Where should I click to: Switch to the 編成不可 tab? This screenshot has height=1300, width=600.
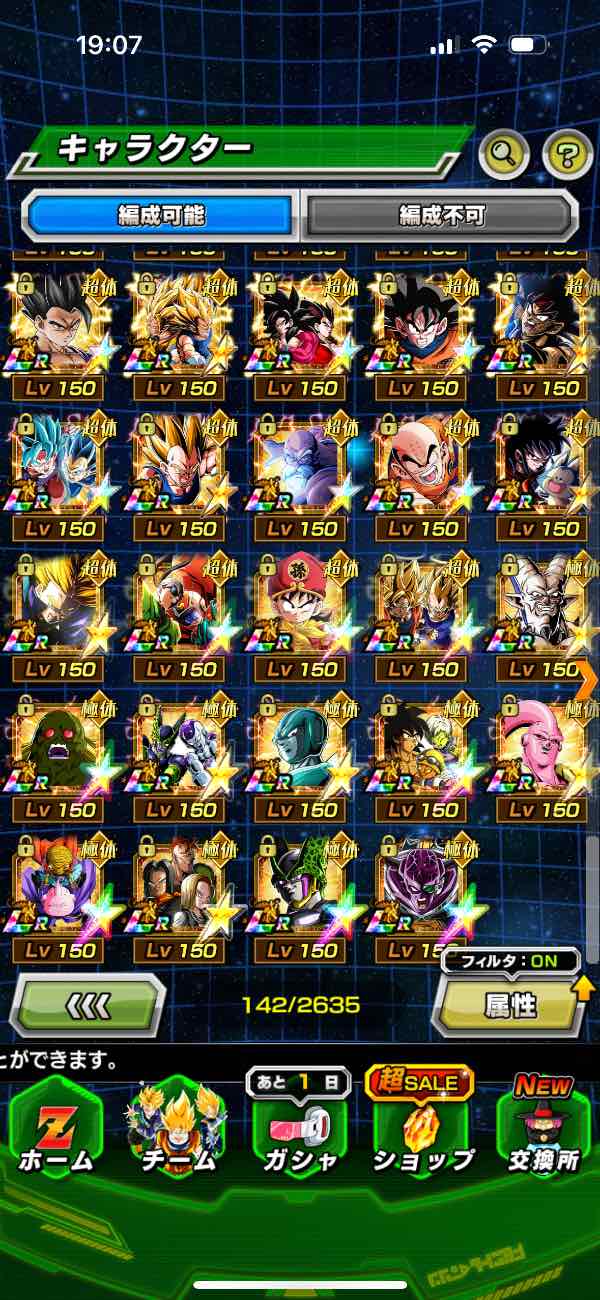[441, 214]
